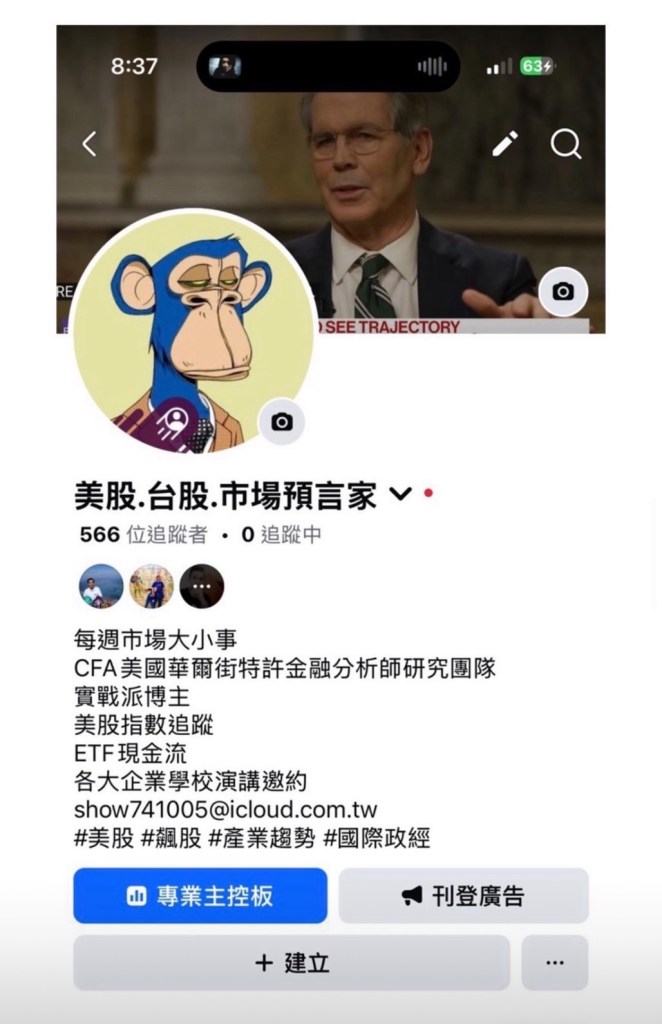The image size is (662, 1024).
Task: Tap the pencil edit icon
Action: click(505, 144)
